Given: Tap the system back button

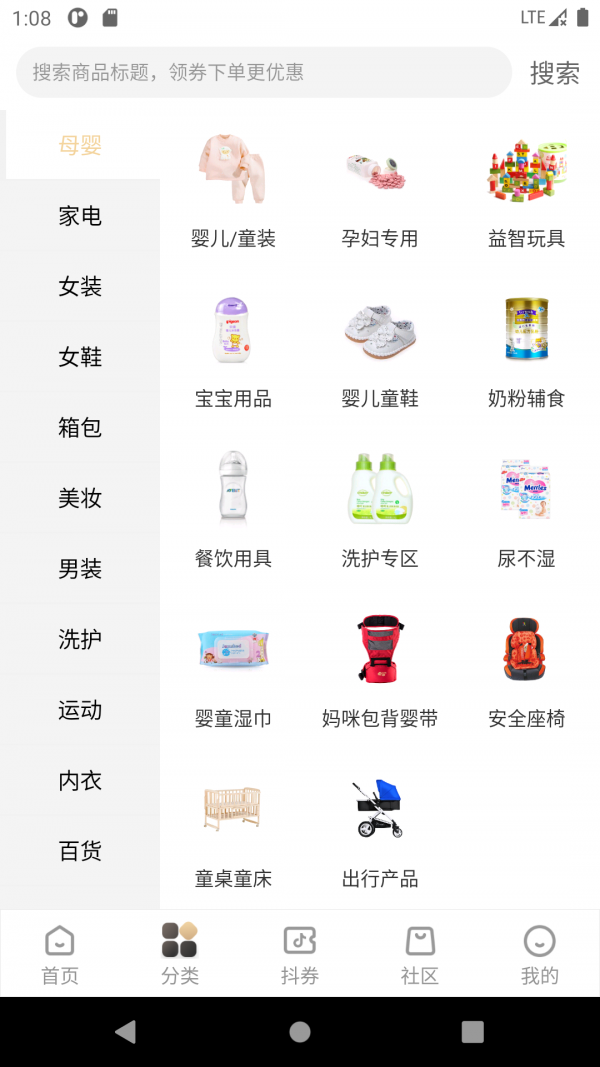Looking at the screenshot, I should tap(125, 1032).
